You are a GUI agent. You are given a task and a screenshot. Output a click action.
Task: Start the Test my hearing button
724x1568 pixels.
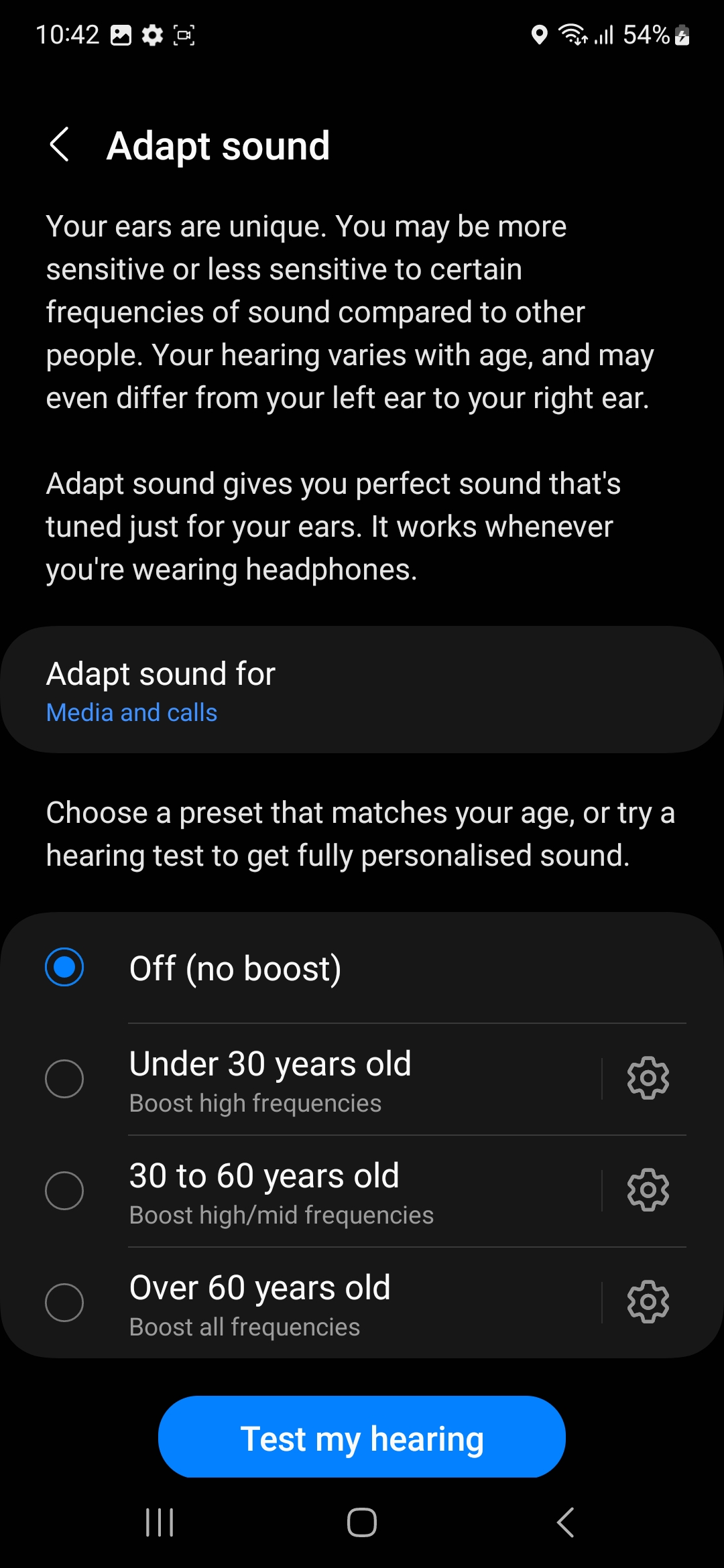(x=362, y=1438)
